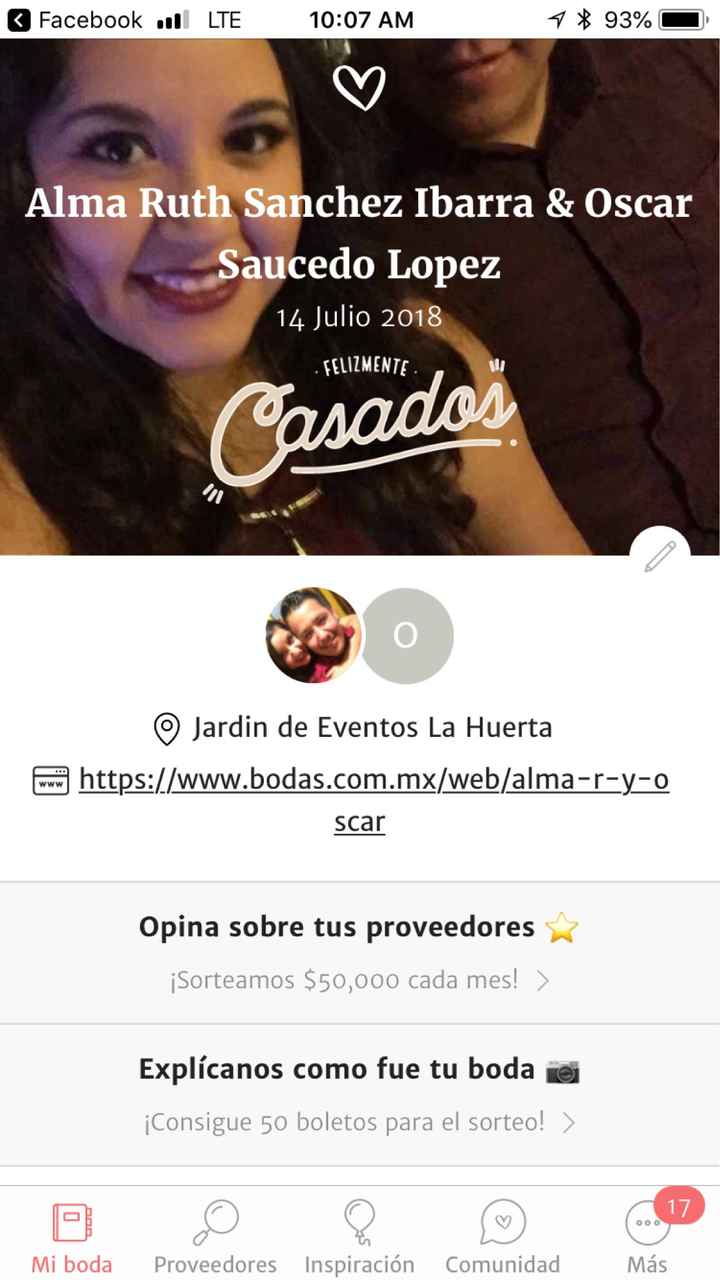Tap the gray O partner avatar
This screenshot has width=720, height=1280.
(405, 636)
